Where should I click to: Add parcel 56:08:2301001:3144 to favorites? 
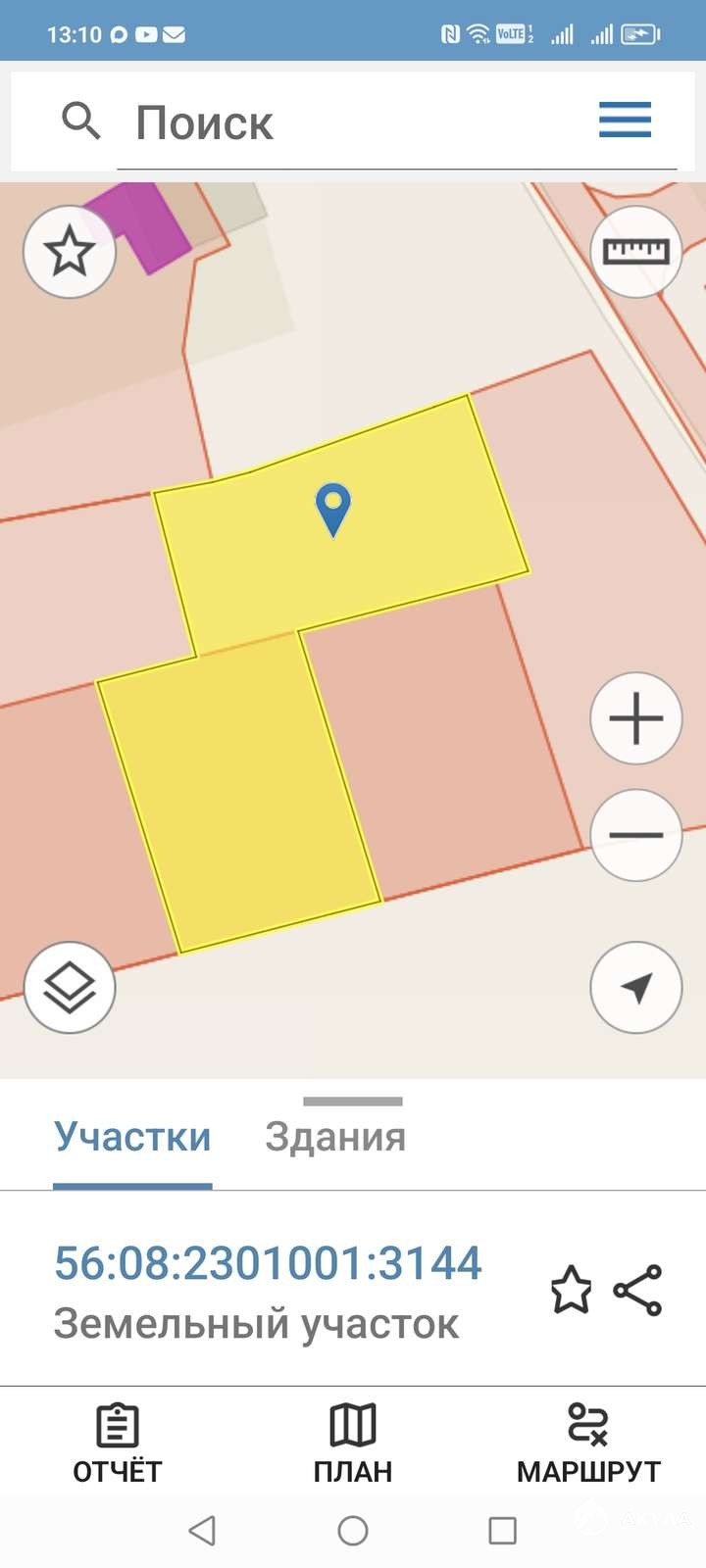click(x=571, y=1290)
